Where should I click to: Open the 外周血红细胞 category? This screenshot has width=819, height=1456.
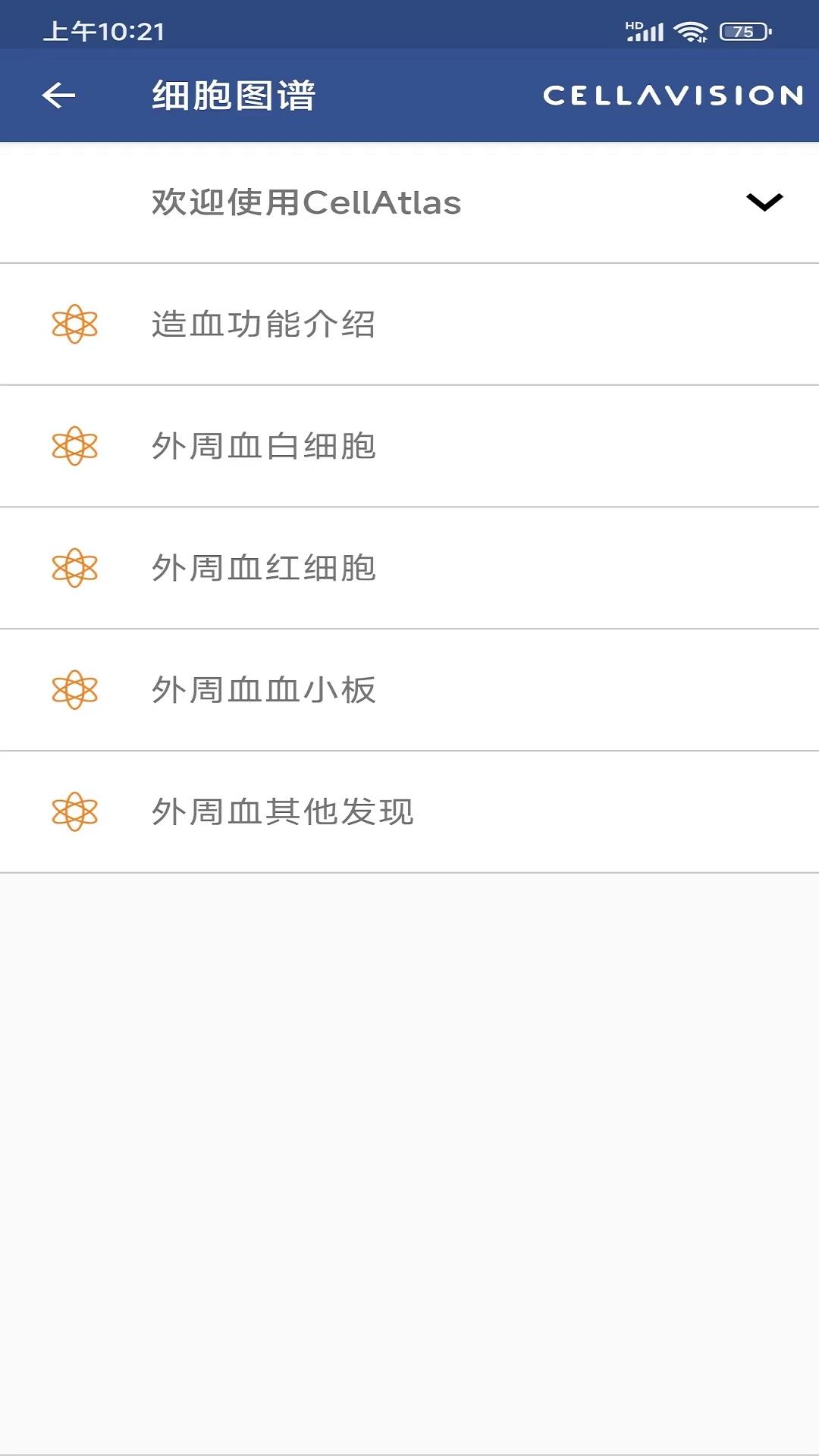pyautogui.click(x=265, y=568)
